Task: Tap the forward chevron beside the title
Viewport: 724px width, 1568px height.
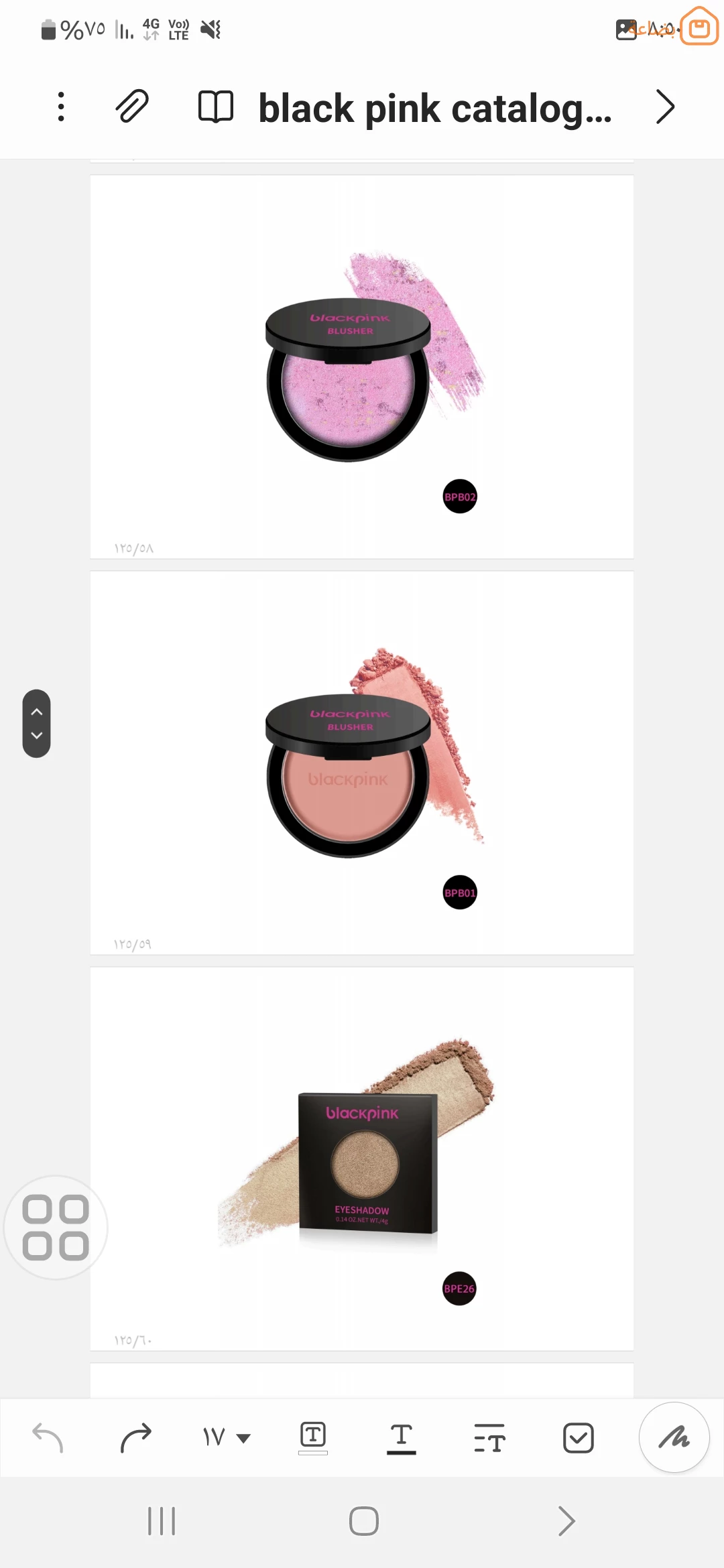Action: tap(664, 107)
